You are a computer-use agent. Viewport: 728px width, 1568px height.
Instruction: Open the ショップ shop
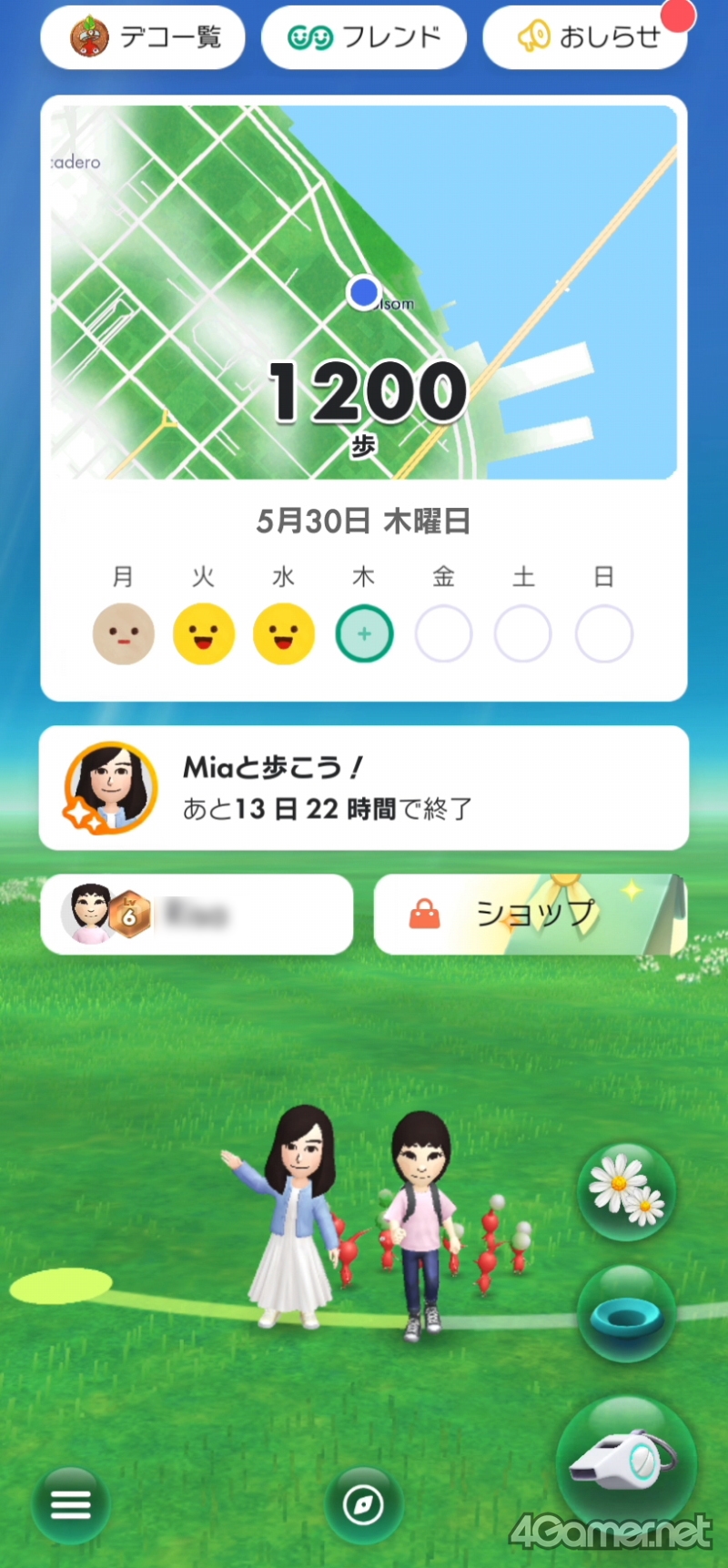click(x=531, y=915)
